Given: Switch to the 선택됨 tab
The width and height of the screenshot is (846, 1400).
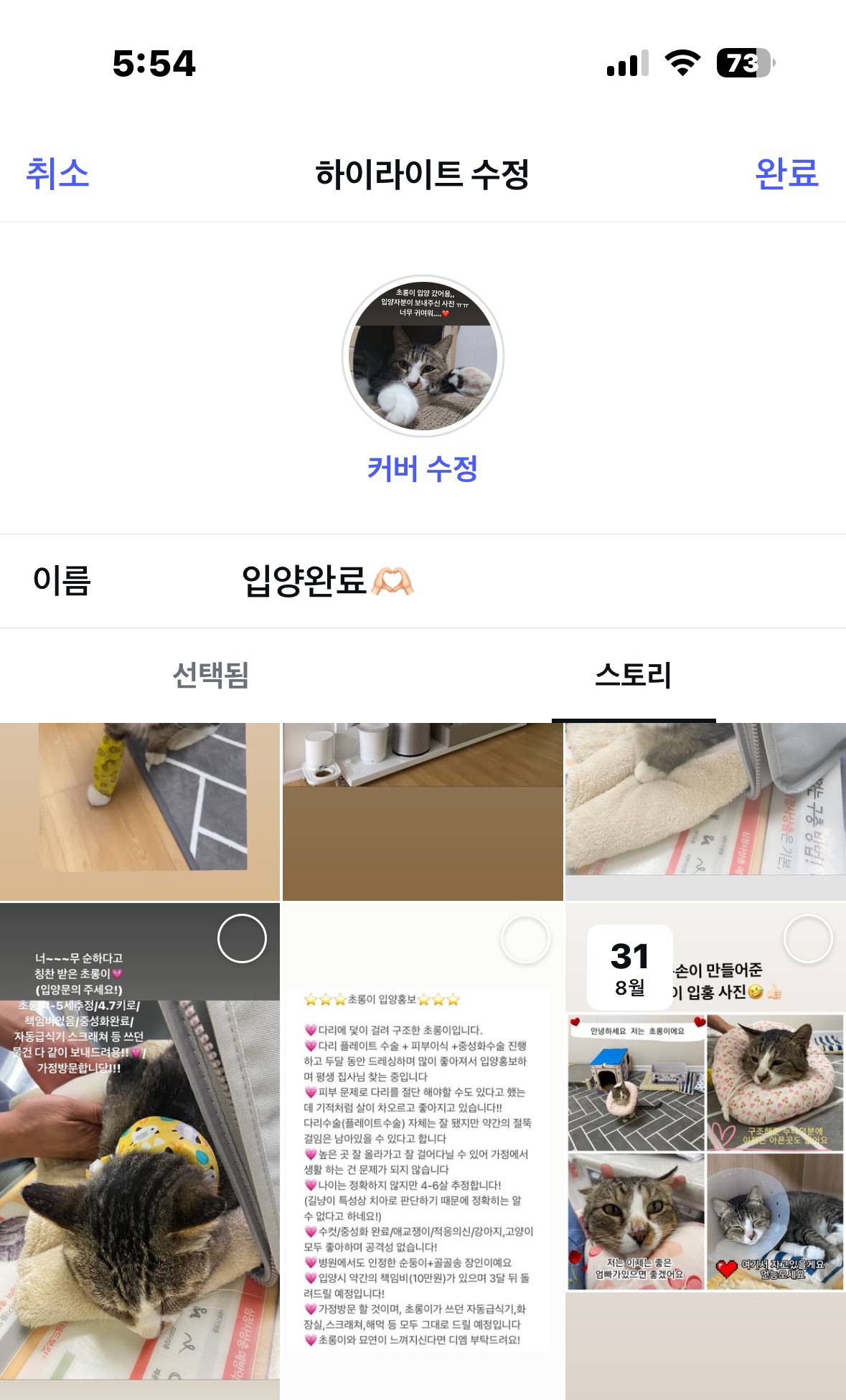Looking at the screenshot, I should (211, 675).
